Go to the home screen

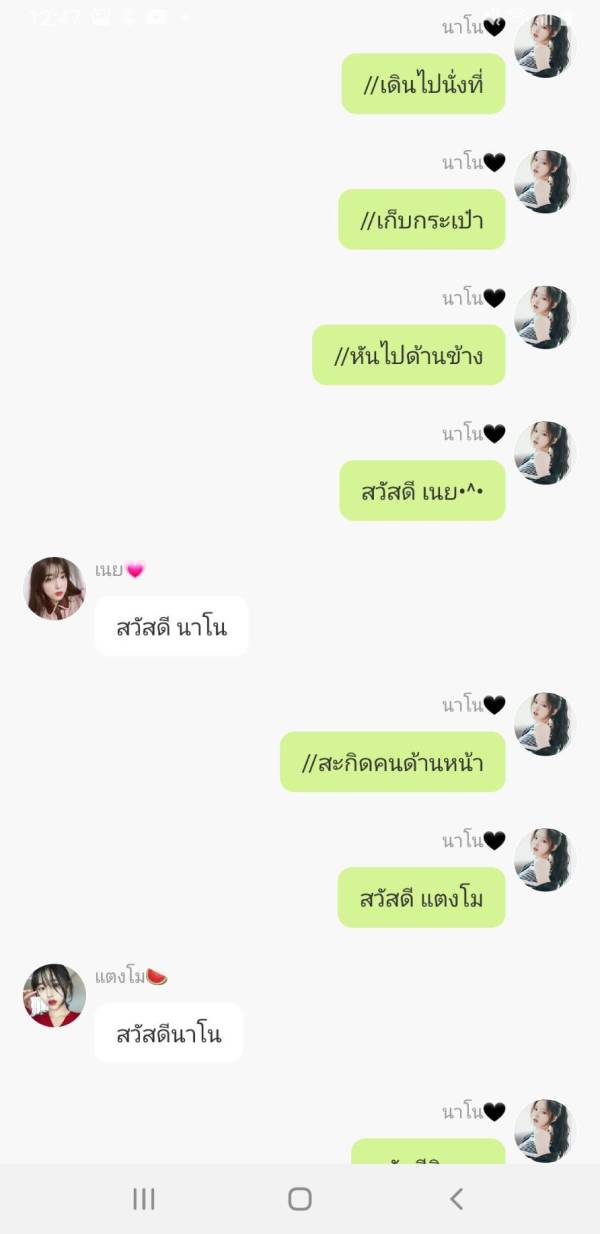pyautogui.click(x=299, y=1199)
